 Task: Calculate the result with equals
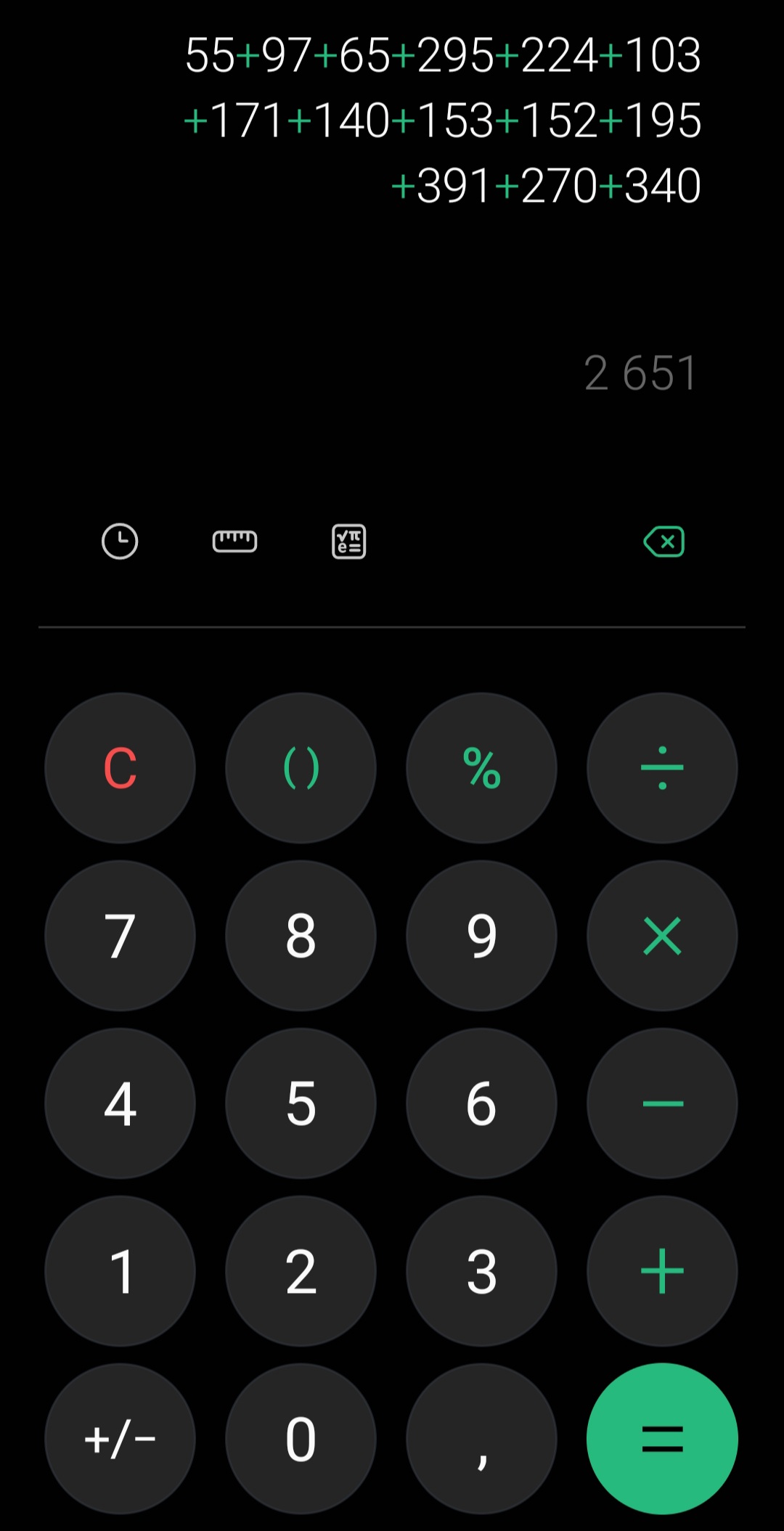click(x=662, y=1439)
